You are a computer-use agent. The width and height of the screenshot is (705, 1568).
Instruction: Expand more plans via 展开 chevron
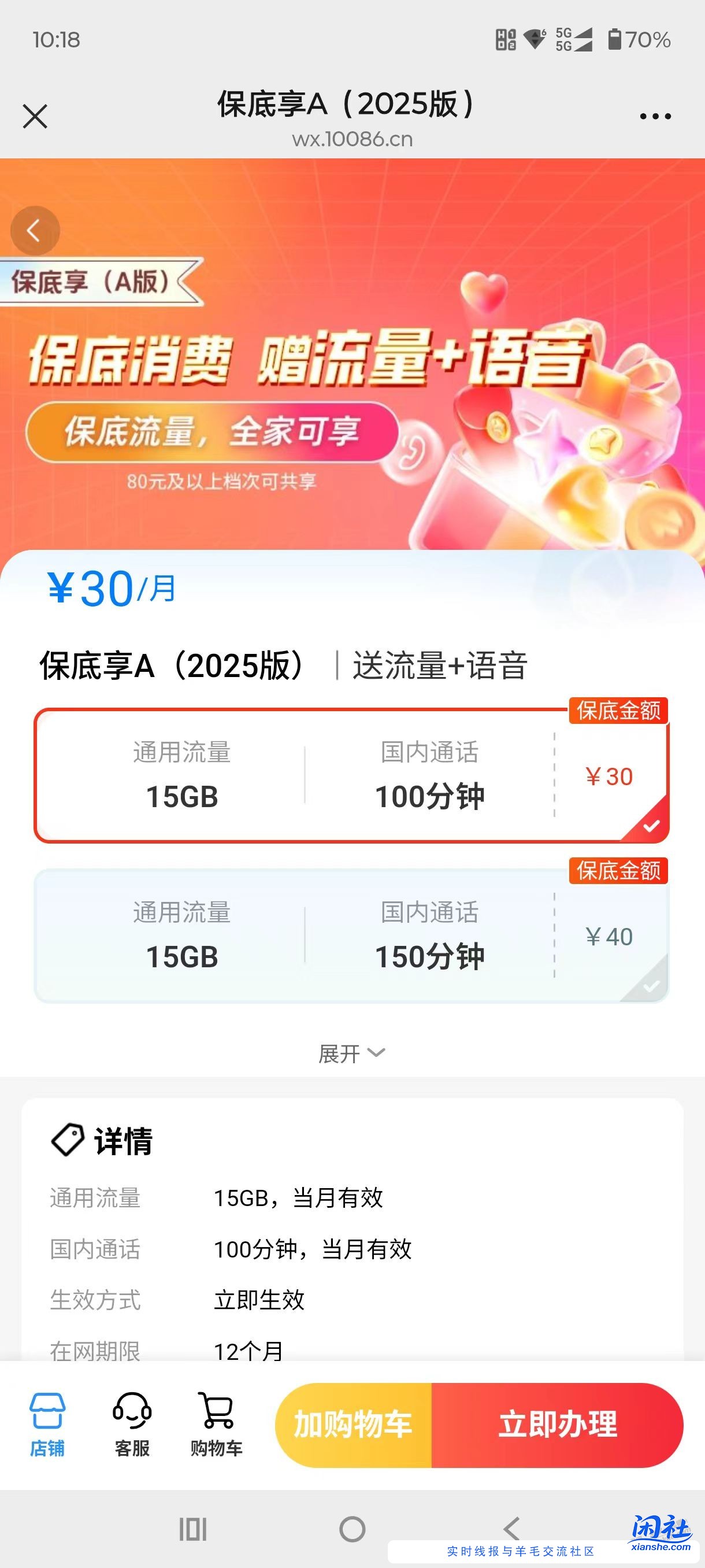352,1052
